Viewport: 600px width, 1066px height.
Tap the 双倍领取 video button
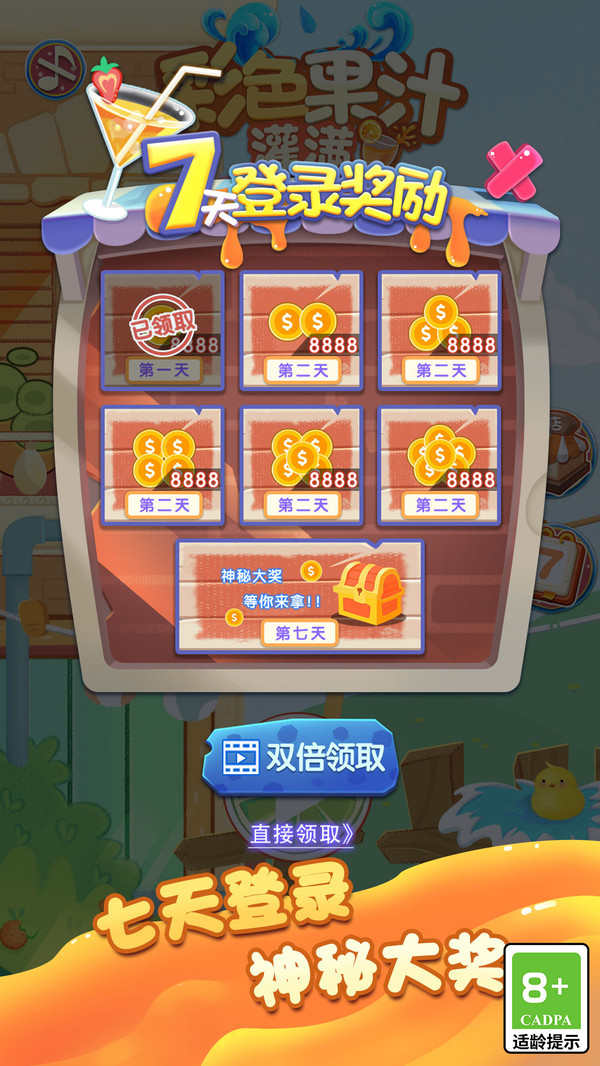[x=300, y=757]
